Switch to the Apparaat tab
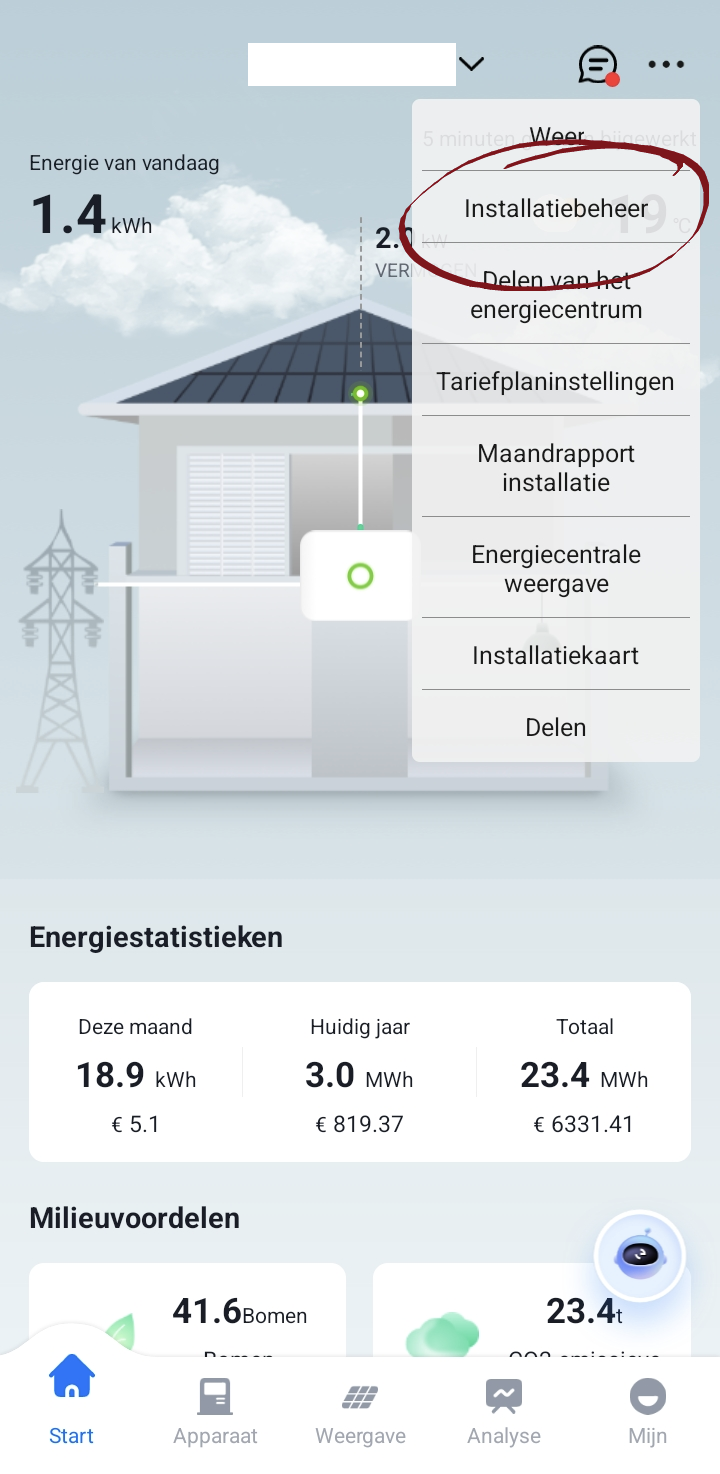Image resolution: width=720 pixels, height=1474 pixels. coord(215,1411)
